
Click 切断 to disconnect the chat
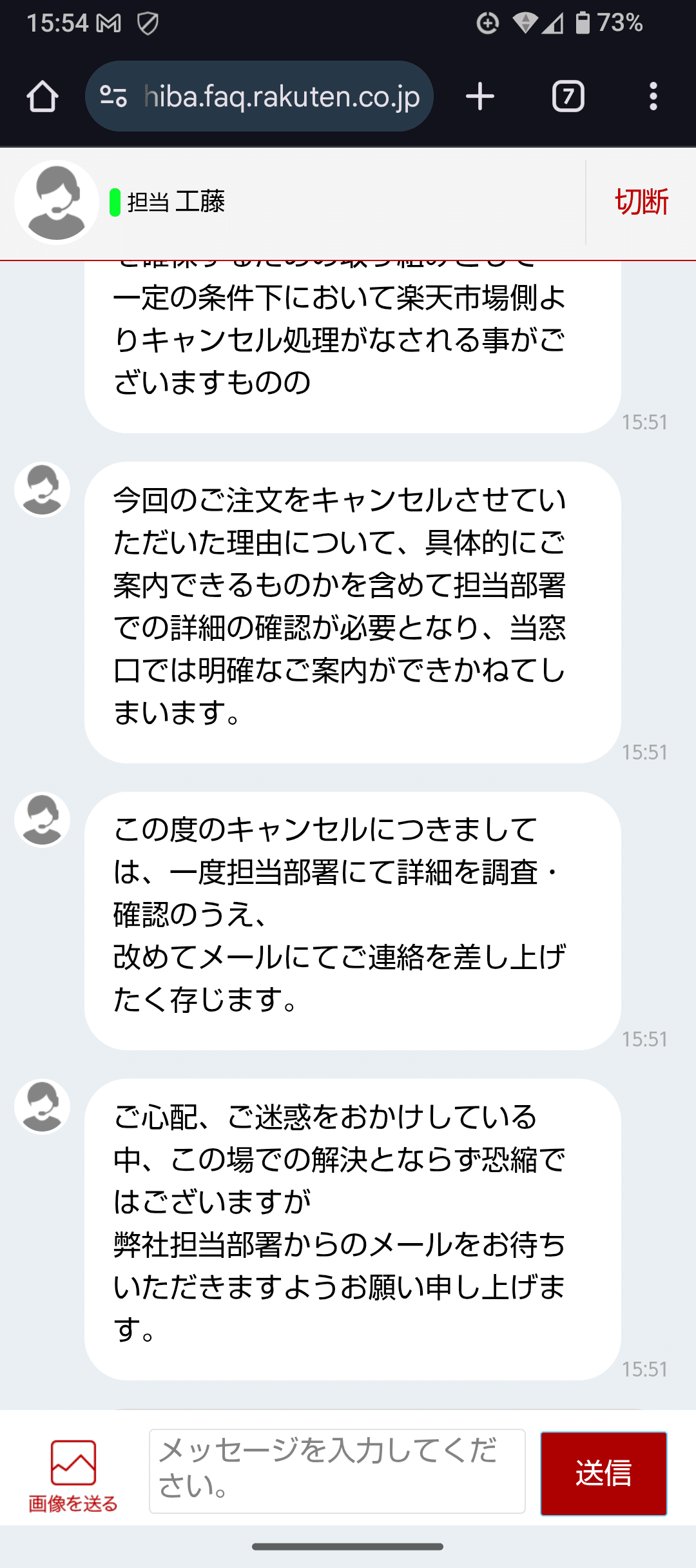pos(641,201)
